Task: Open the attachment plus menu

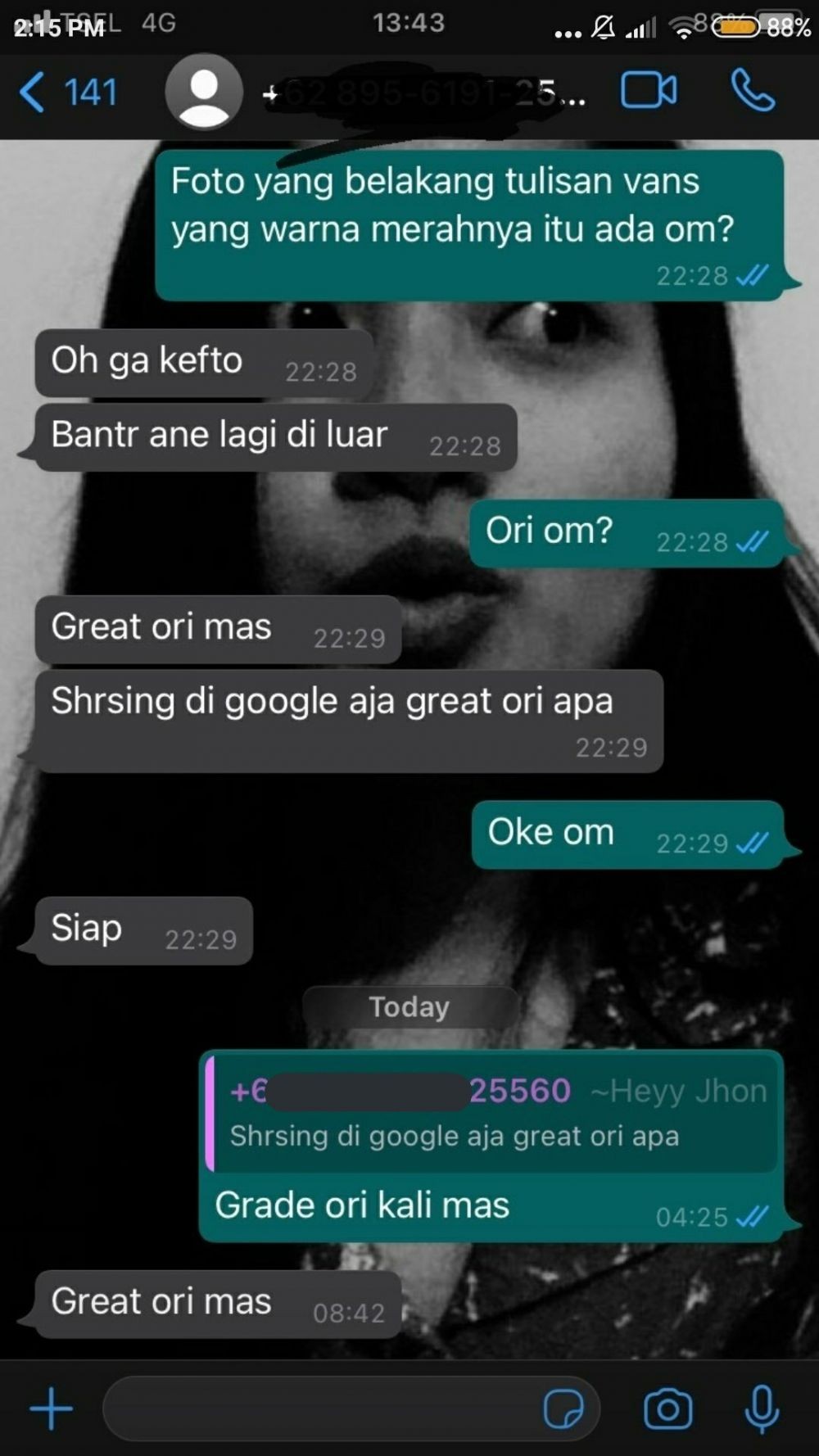Action: click(x=52, y=1409)
